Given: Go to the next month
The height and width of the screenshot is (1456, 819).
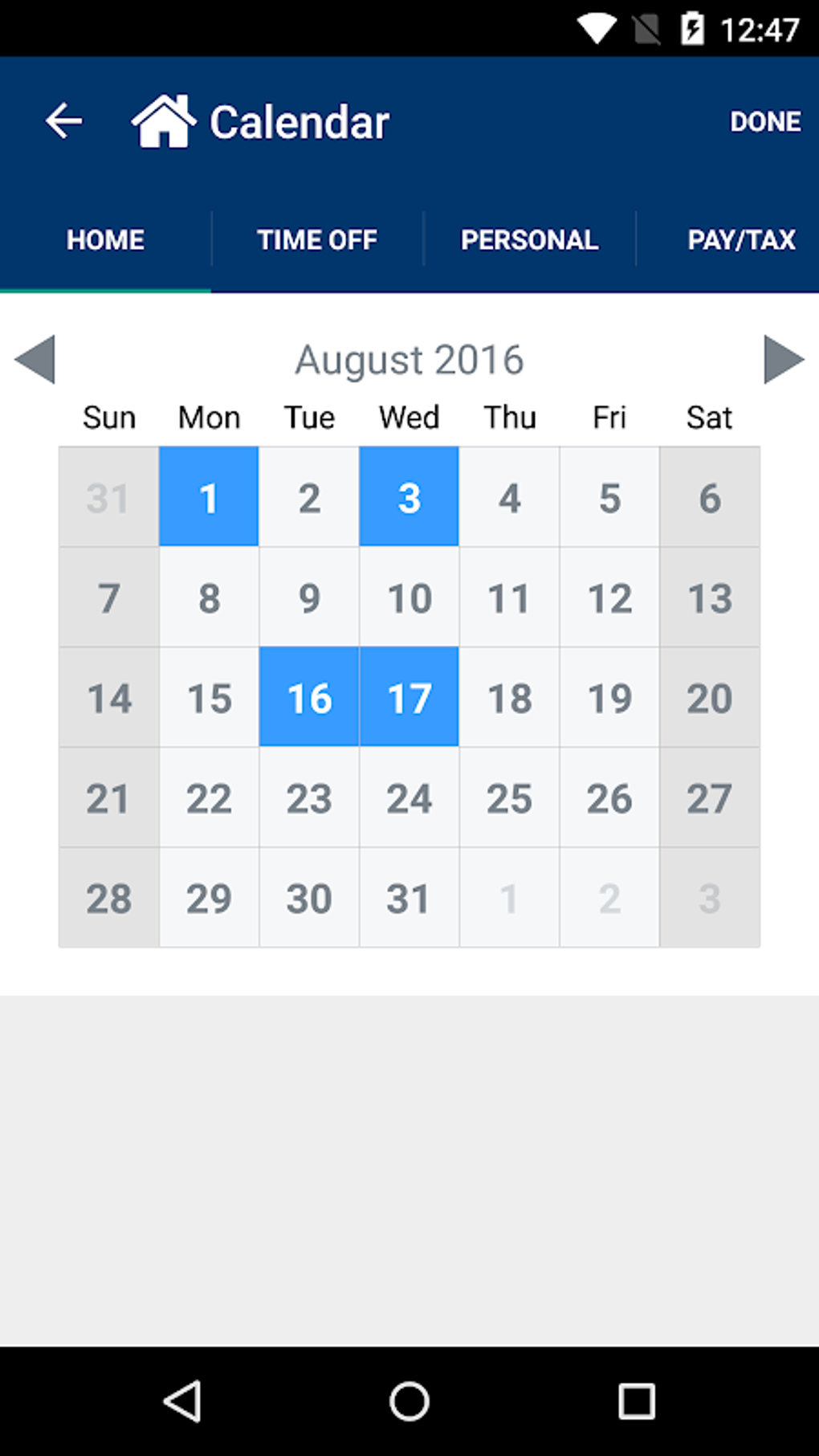Looking at the screenshot, I should pos(783,359).
